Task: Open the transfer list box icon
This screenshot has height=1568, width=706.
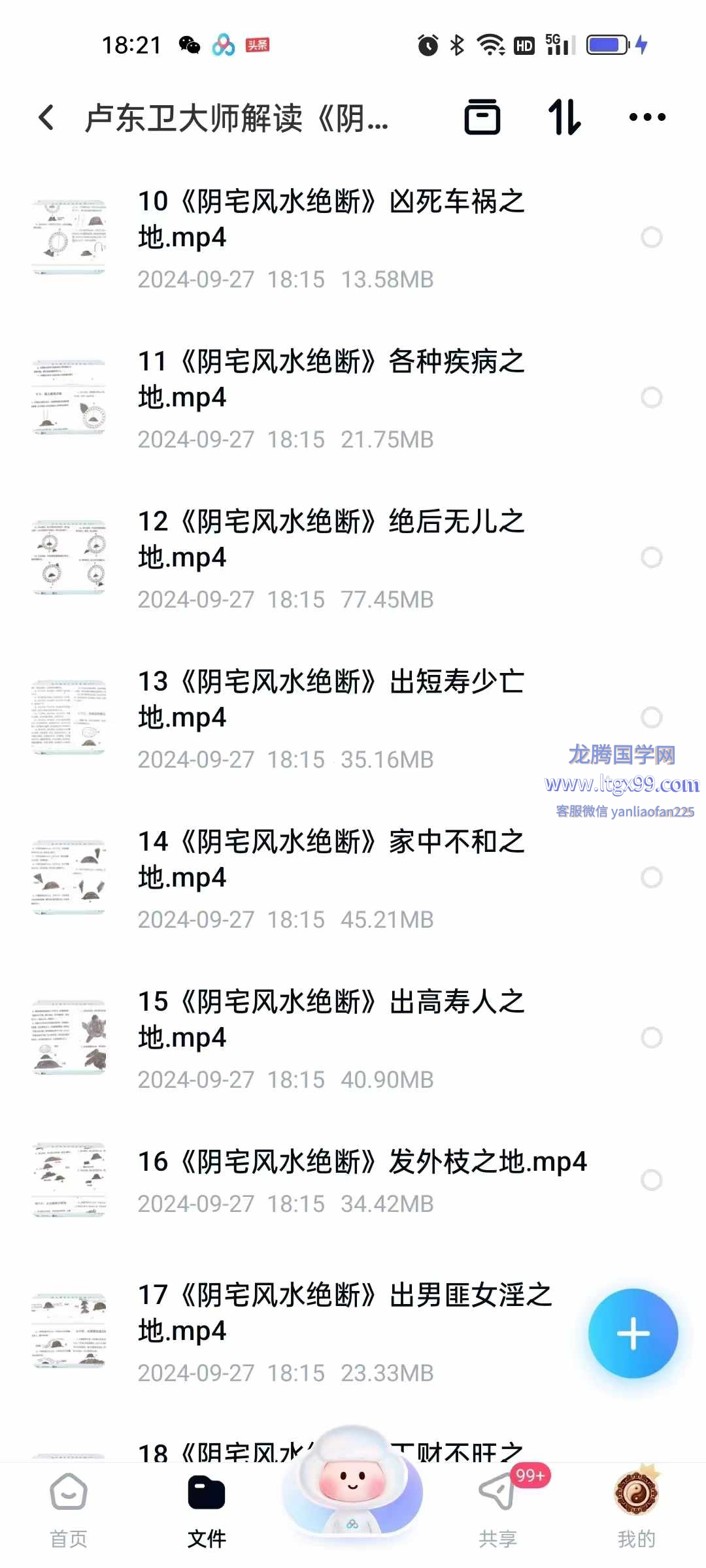Action: coord(482,118)
